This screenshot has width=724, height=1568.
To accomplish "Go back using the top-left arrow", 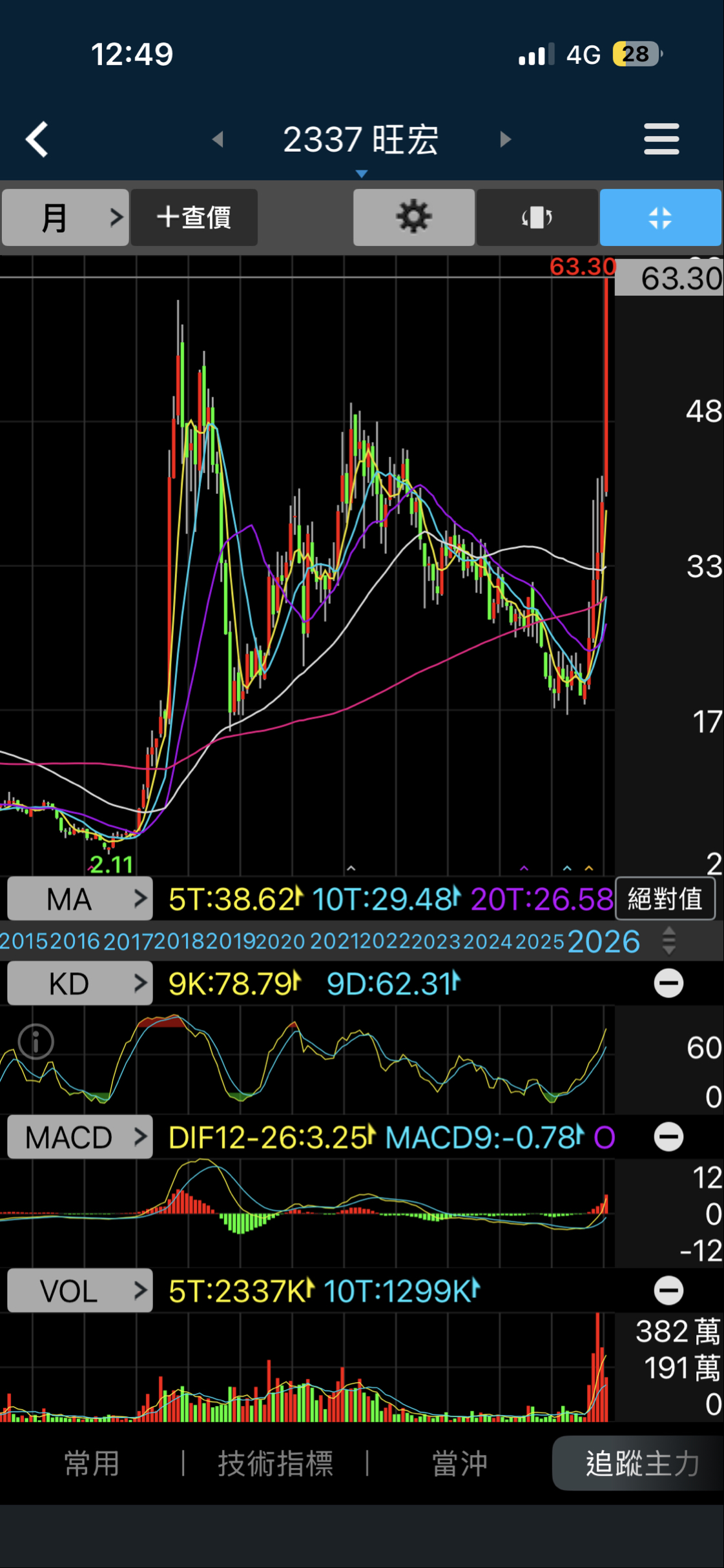I will point(37,139).
